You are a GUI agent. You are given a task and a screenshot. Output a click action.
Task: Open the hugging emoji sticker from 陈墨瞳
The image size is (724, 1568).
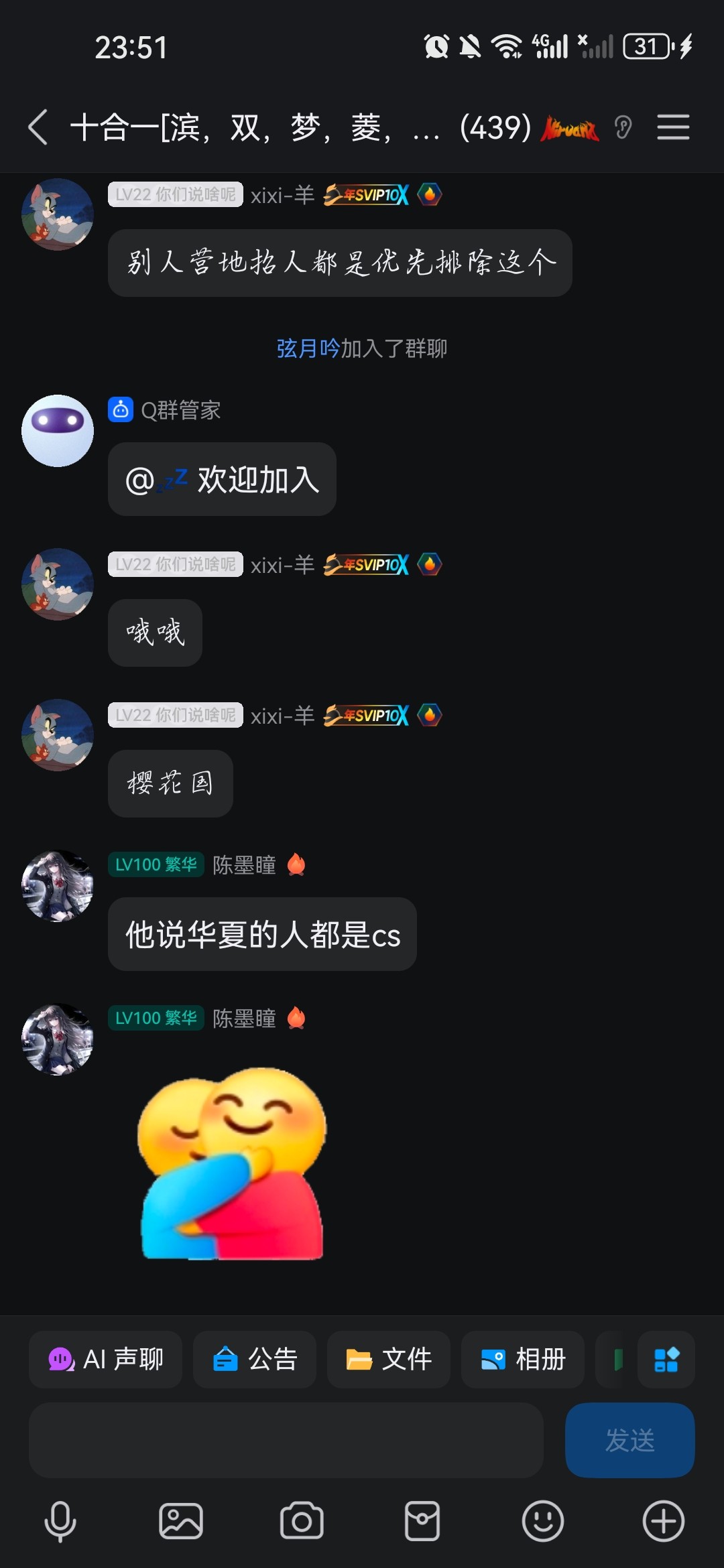point(232,1164)
